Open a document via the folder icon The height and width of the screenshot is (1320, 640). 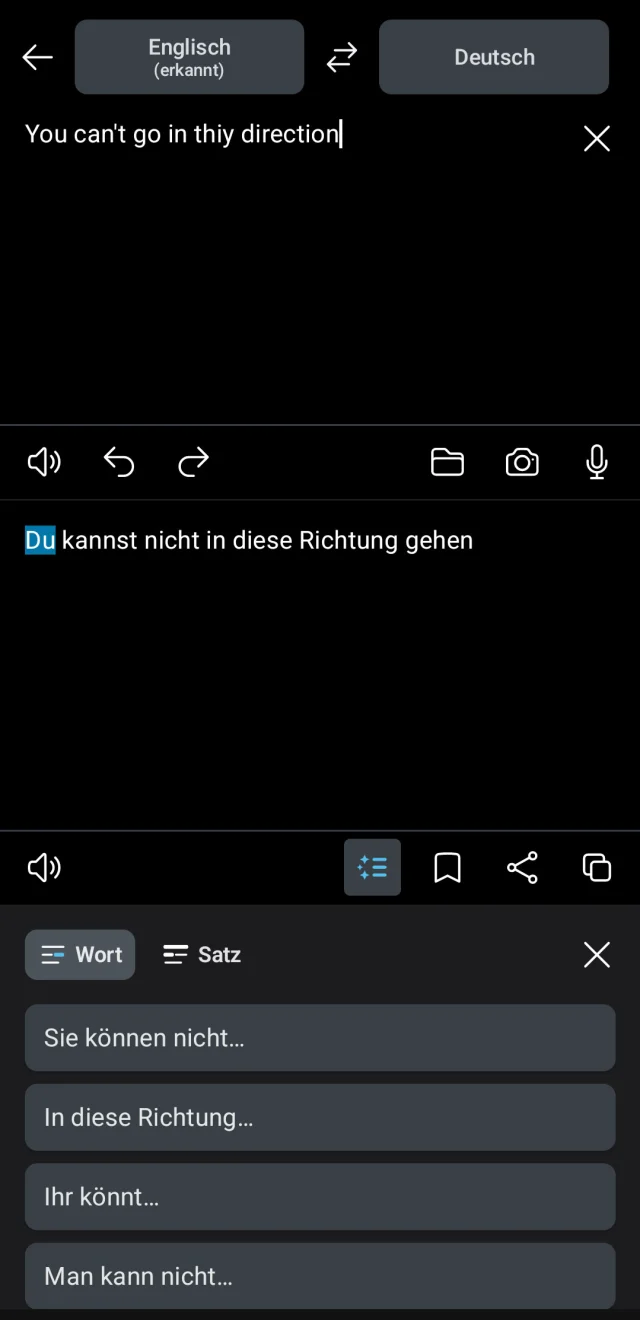click(447, 462)
